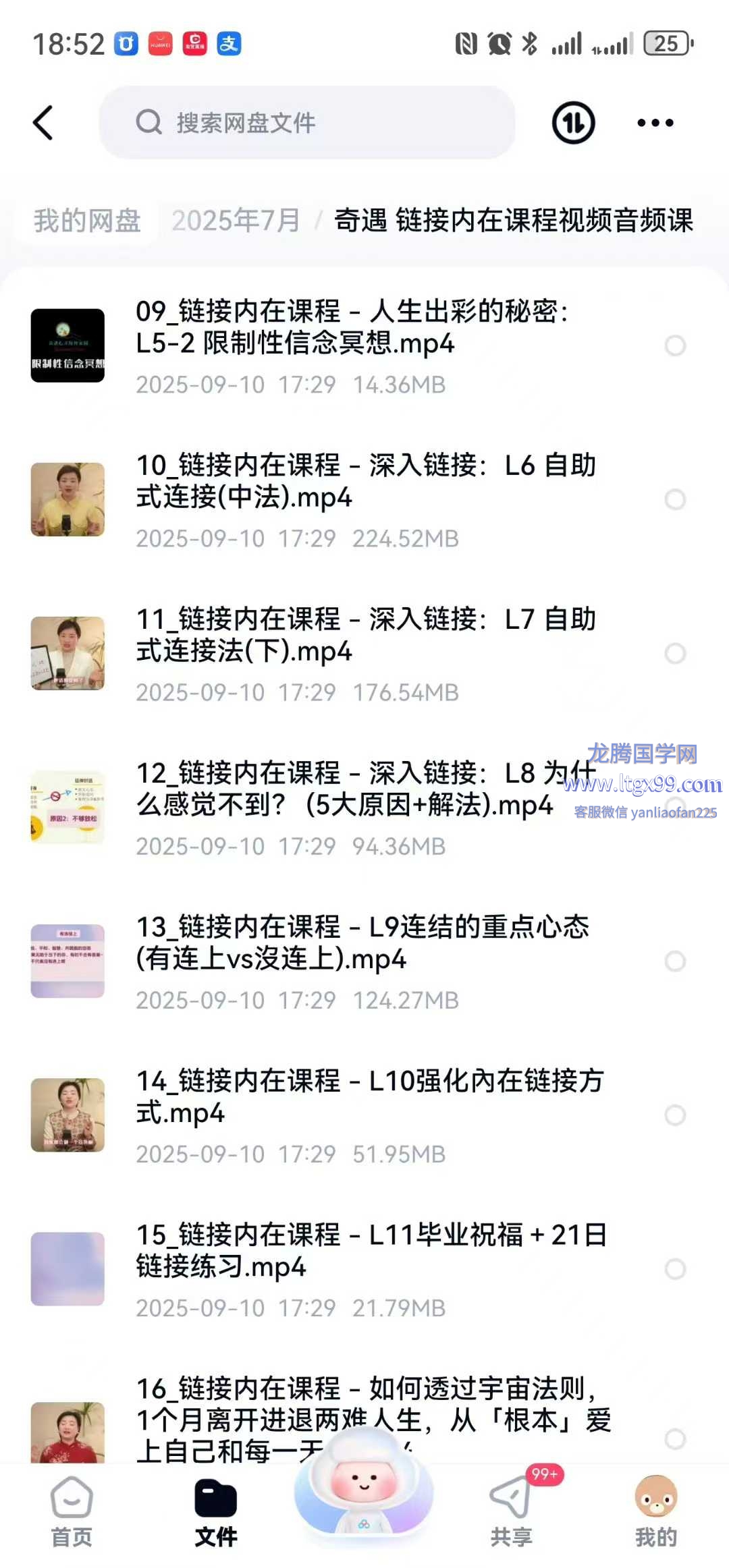Open file 16 如何透过宇宙法则

pos(371,1405)
